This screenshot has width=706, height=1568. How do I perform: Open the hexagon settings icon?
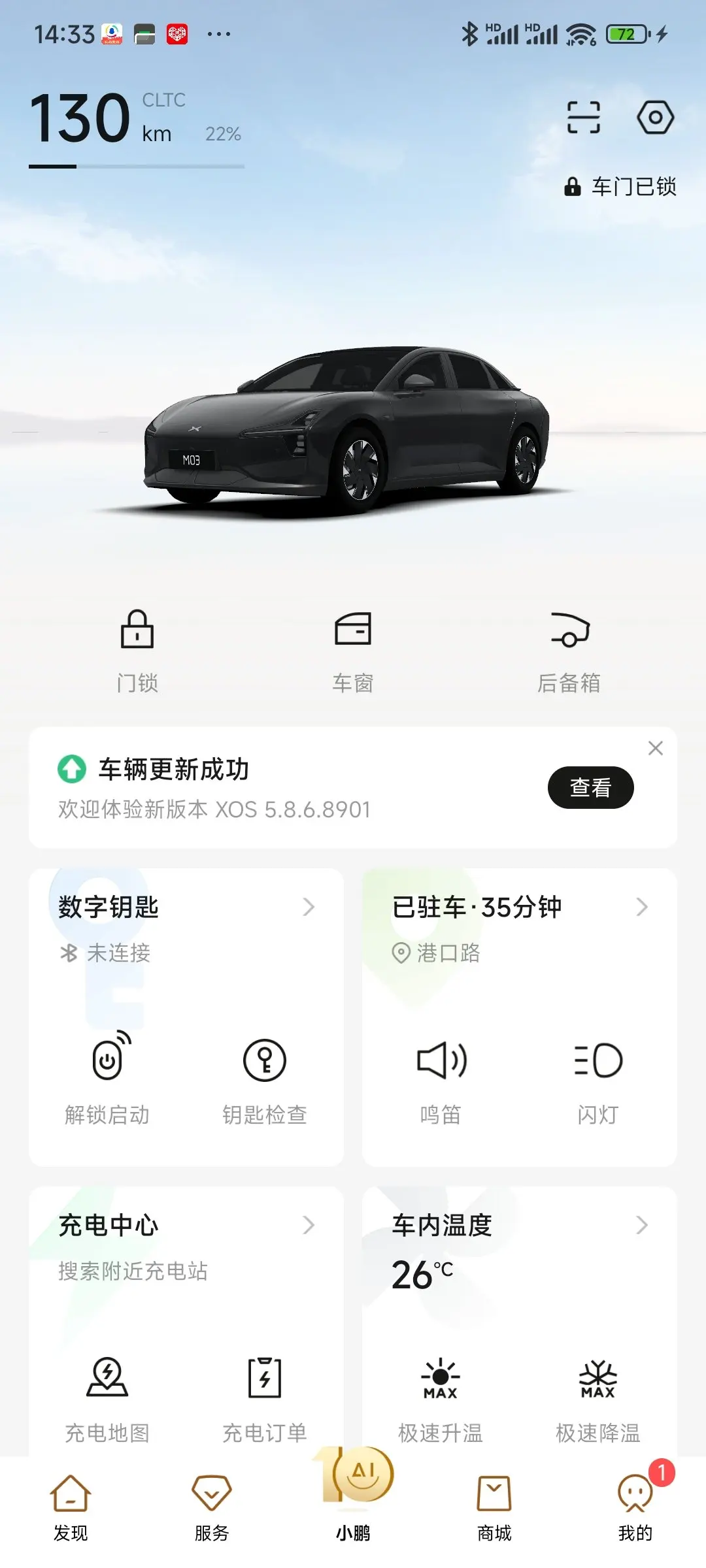655,118
